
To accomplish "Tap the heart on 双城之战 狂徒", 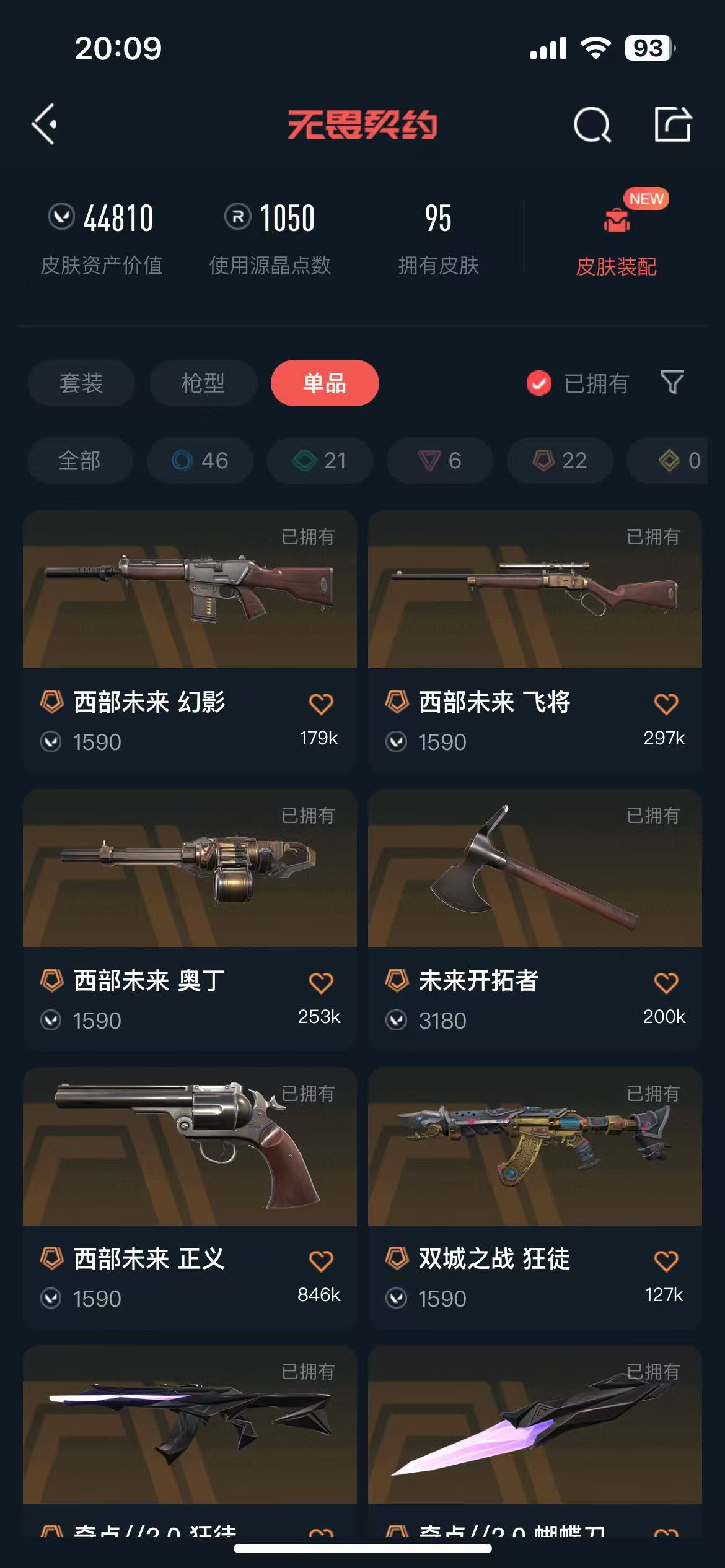I will tap(666, 1261).
